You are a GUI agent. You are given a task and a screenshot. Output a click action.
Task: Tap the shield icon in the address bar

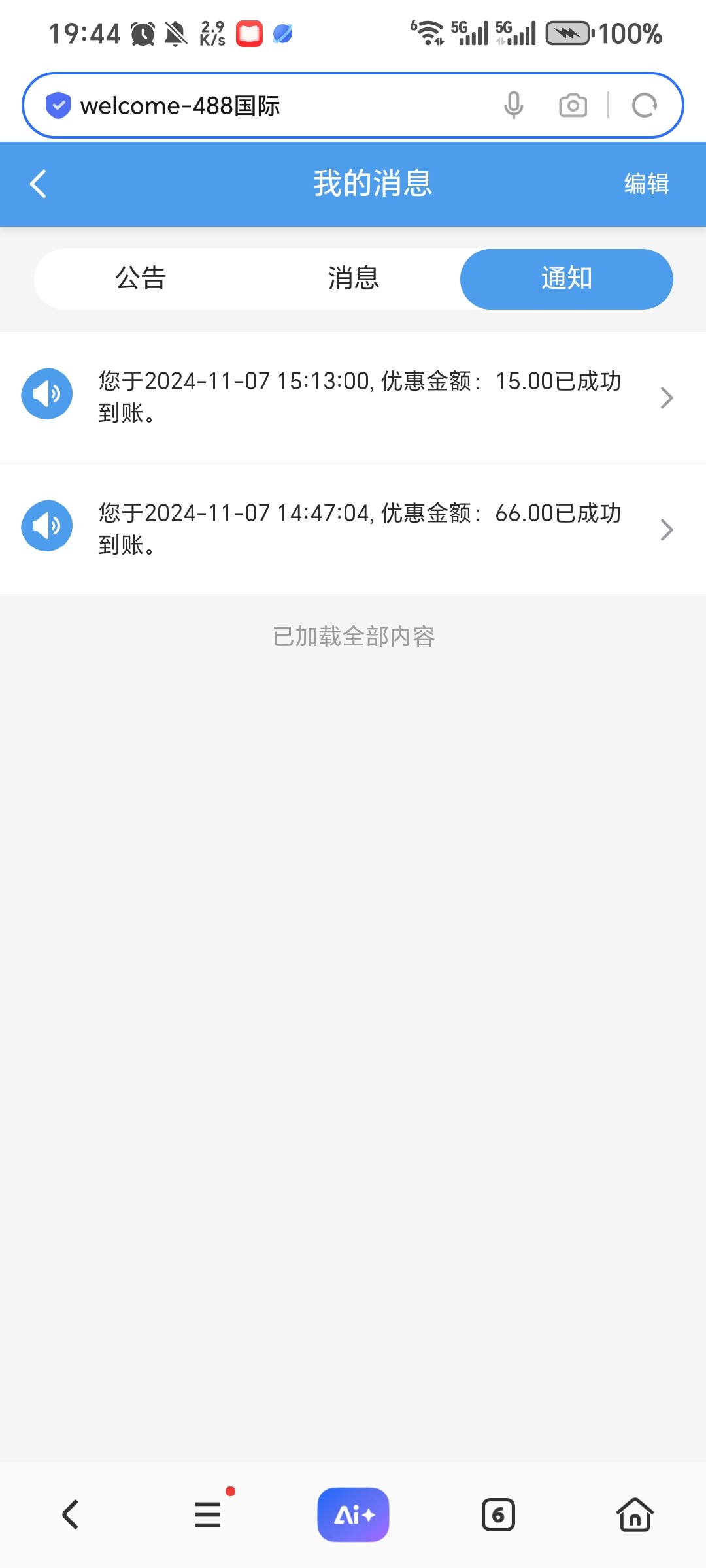click(x=58, y=105)
